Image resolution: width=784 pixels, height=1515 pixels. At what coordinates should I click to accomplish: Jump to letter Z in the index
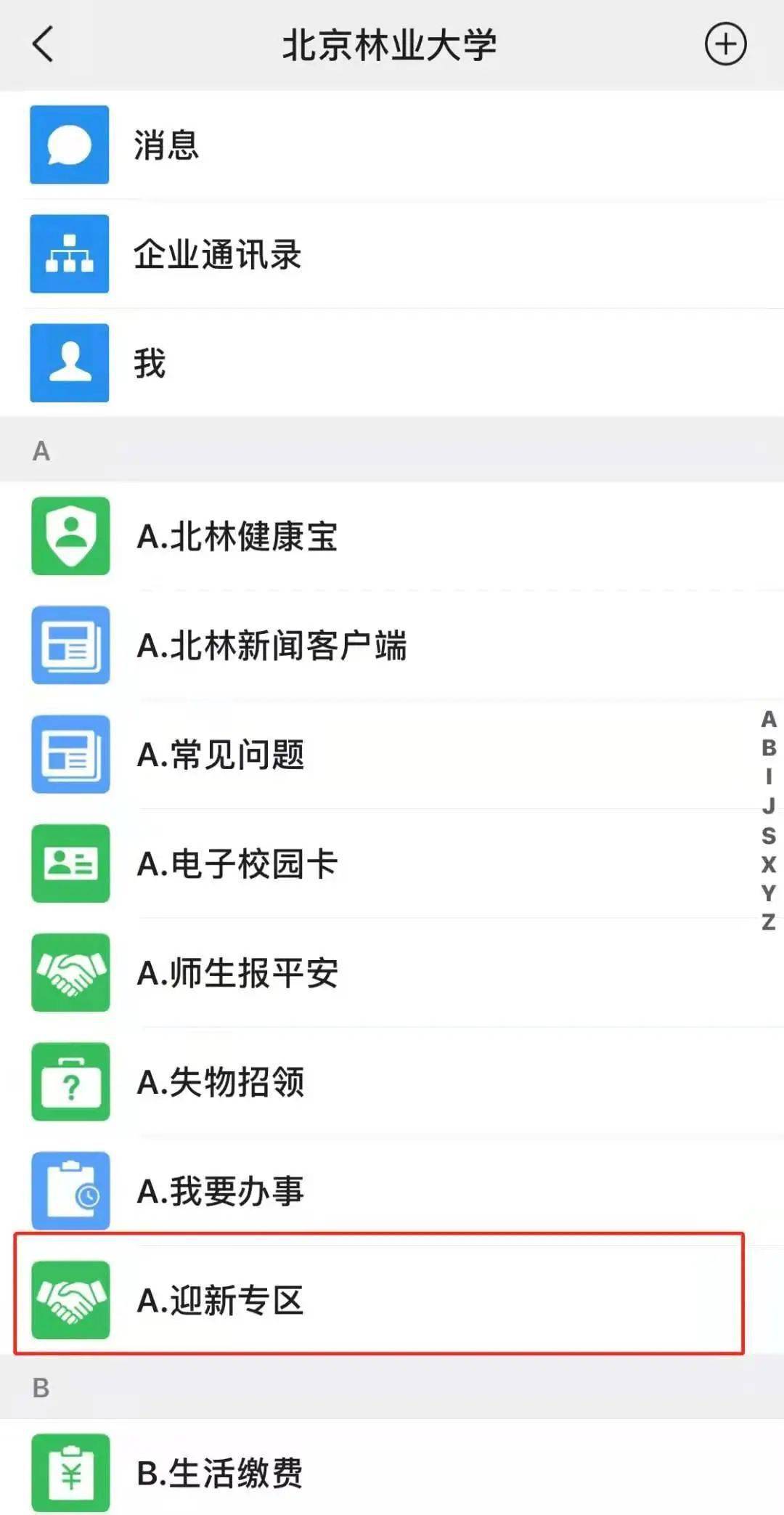[x=768, y=922]
